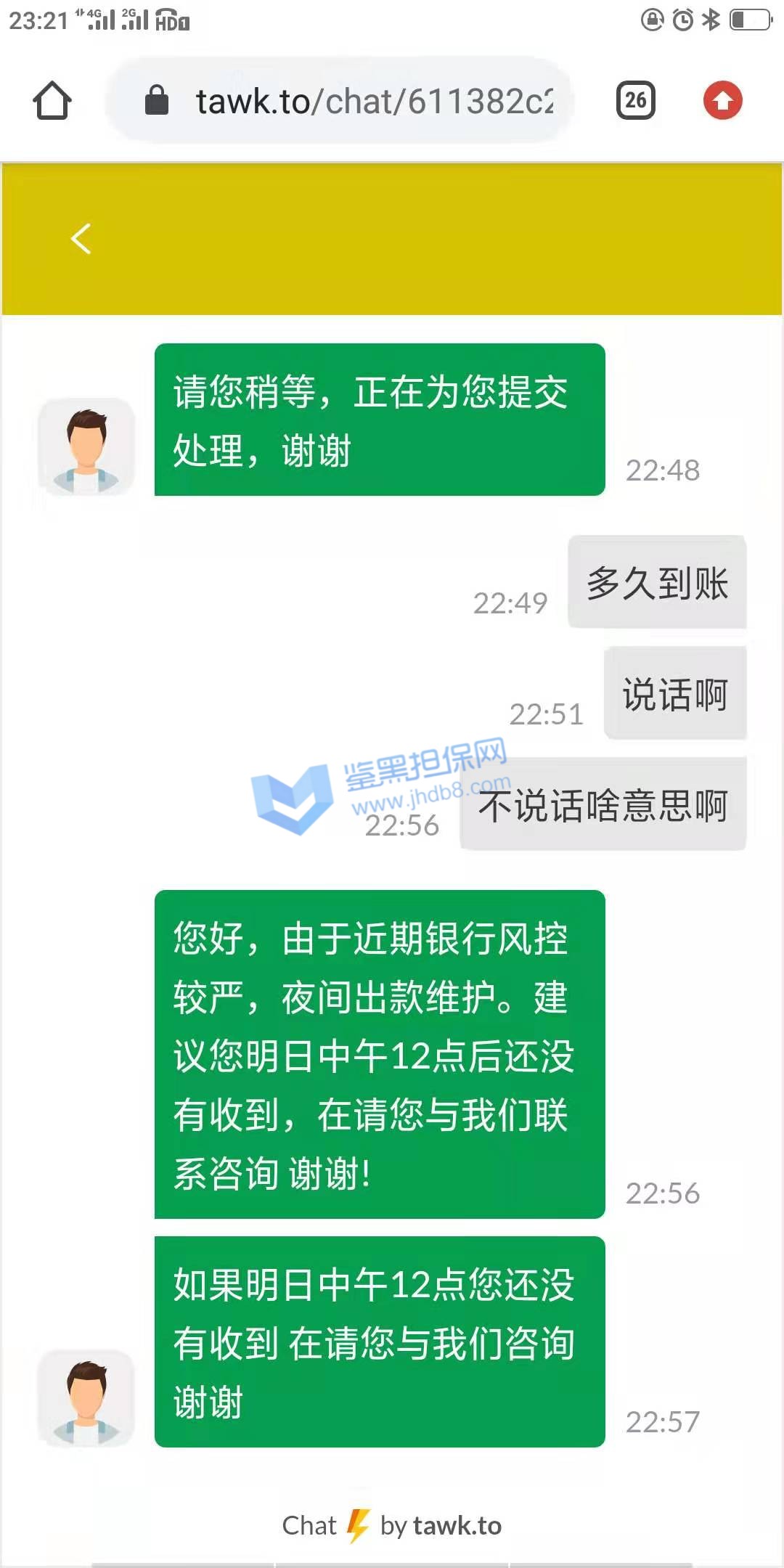Image resolution: width=784 pixels, height=1568 pixels.
Task: Open the Chat by tawk.to link
Action: (x=392, y=1525)
